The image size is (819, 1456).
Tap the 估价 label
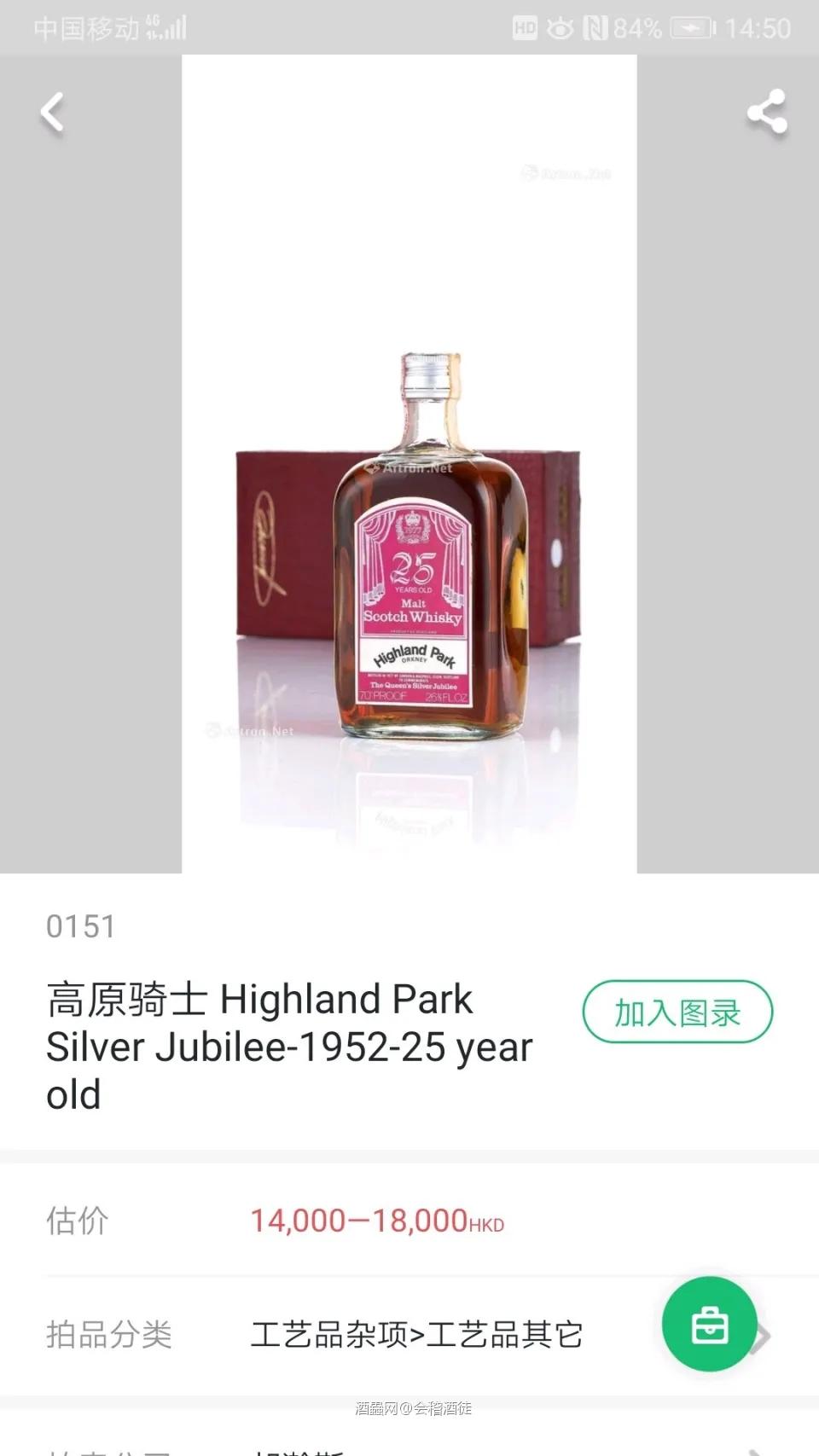[75, 1221]
